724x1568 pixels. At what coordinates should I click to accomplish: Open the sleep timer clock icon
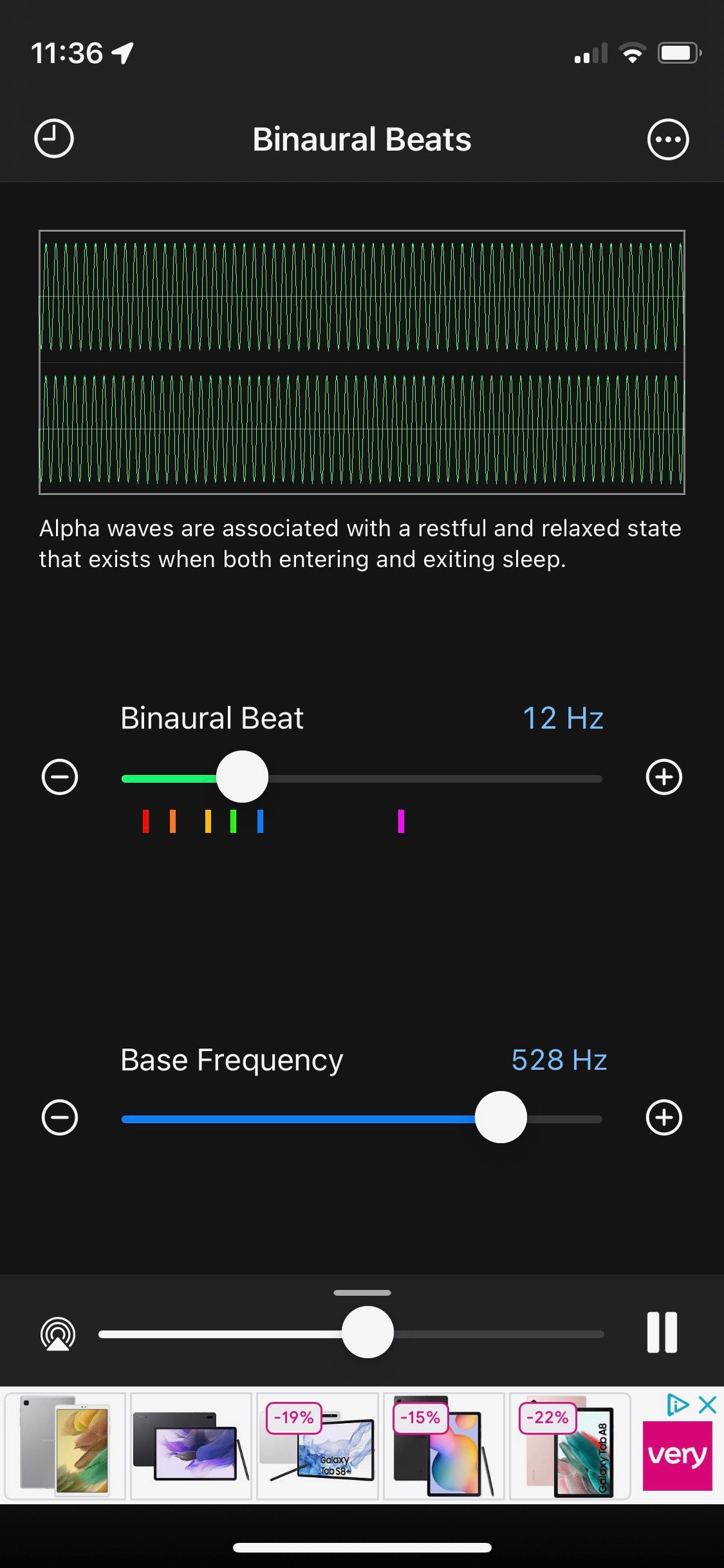coord(54,138)
